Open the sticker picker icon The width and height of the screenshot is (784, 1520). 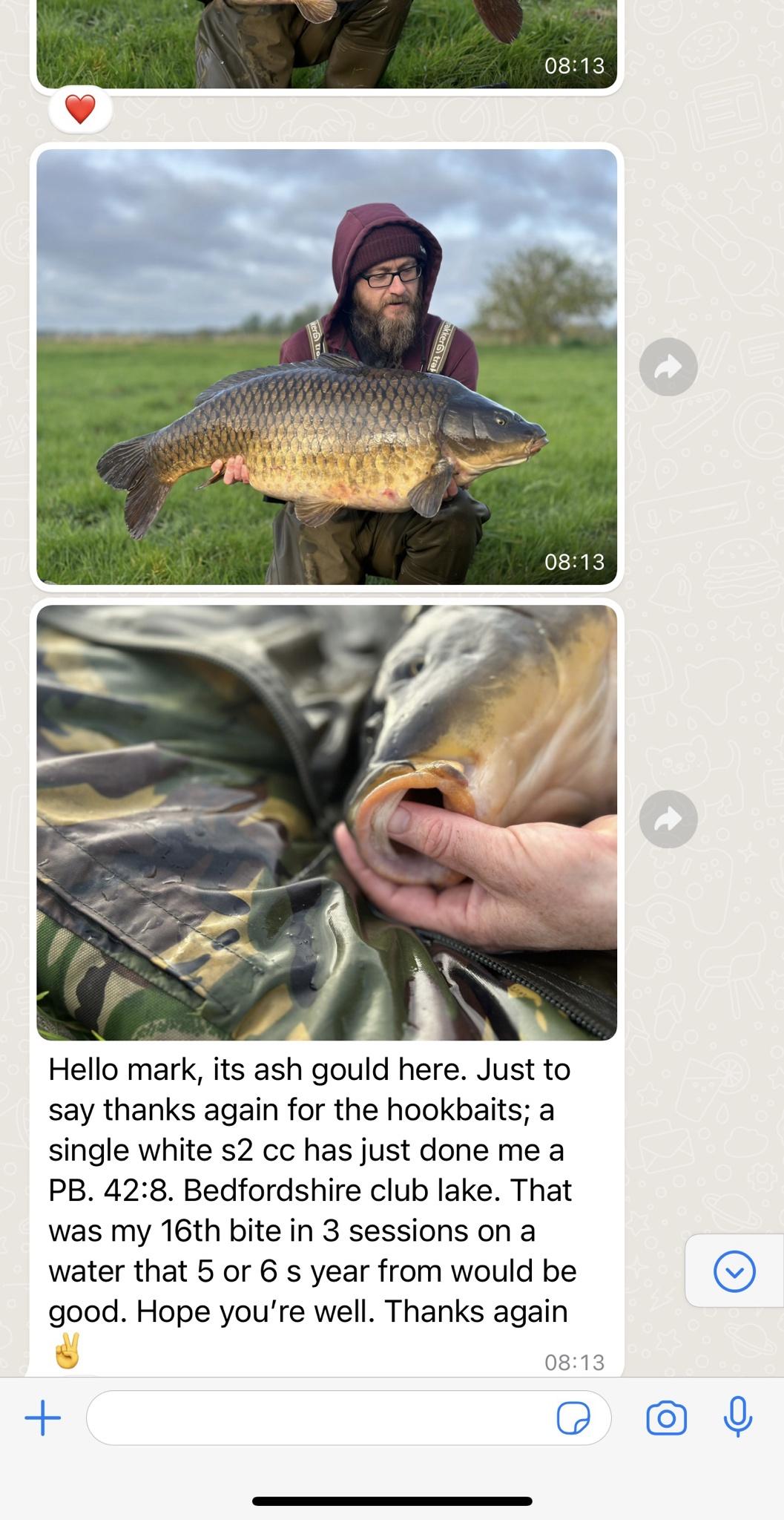coord(573,1418)
